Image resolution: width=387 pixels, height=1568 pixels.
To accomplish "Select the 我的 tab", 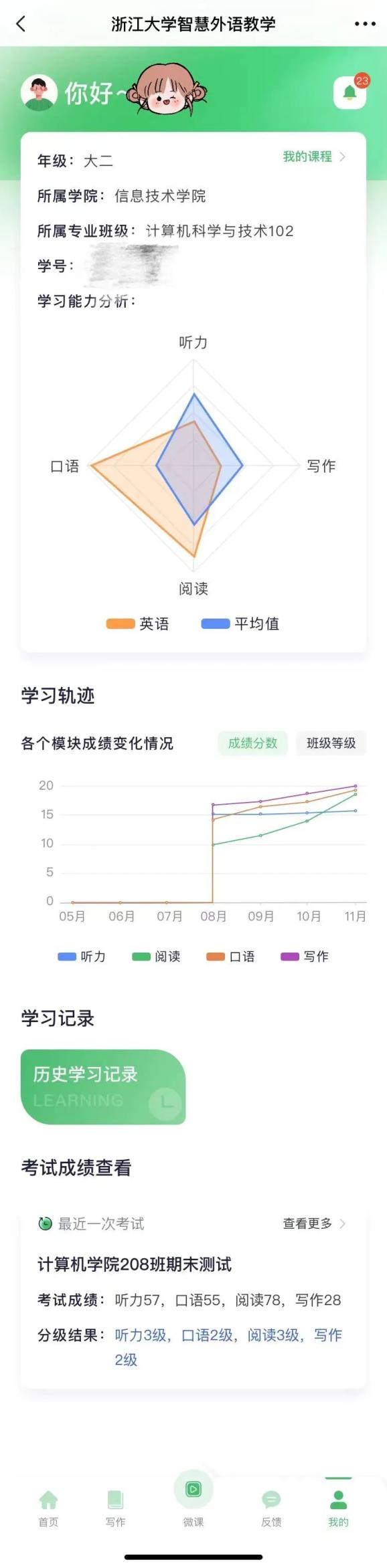I will click(x=338, y=1508).
